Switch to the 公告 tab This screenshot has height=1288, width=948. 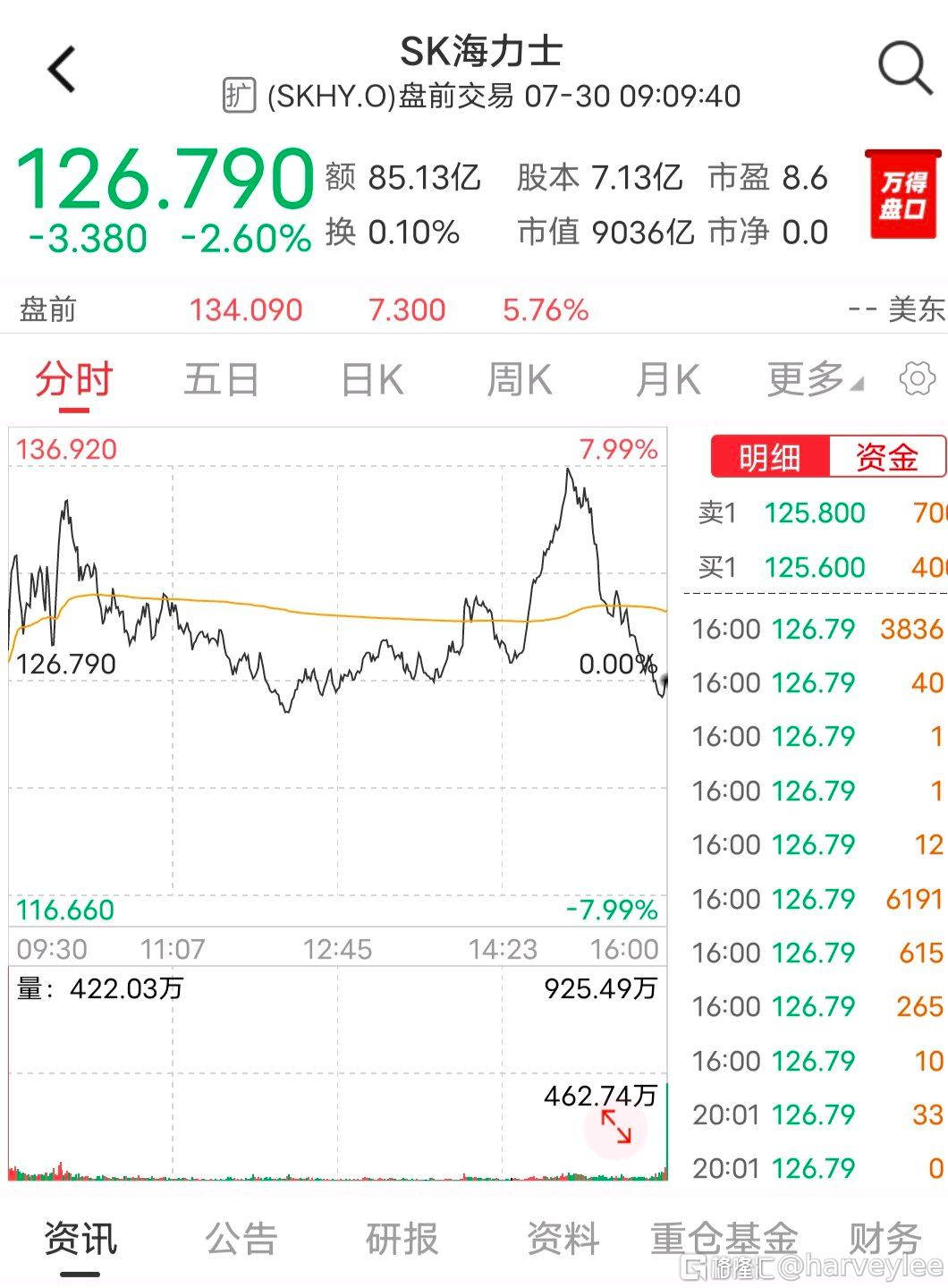coord(241,1239)
